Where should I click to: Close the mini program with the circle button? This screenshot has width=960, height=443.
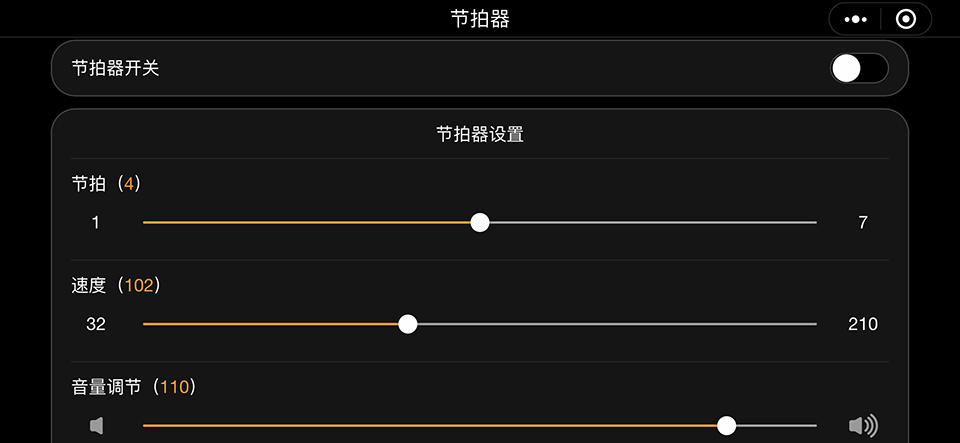click(906, 19)
